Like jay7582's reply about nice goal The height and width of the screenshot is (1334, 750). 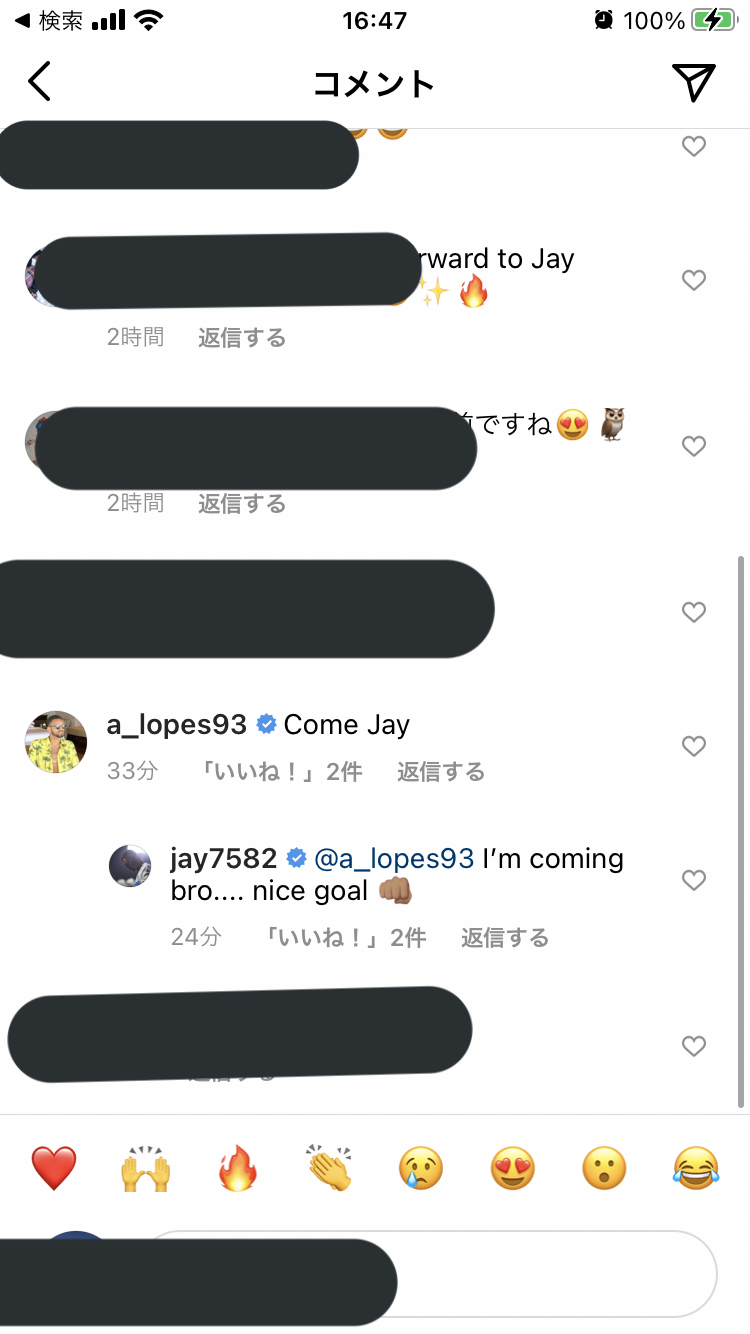tap(694, 880)
